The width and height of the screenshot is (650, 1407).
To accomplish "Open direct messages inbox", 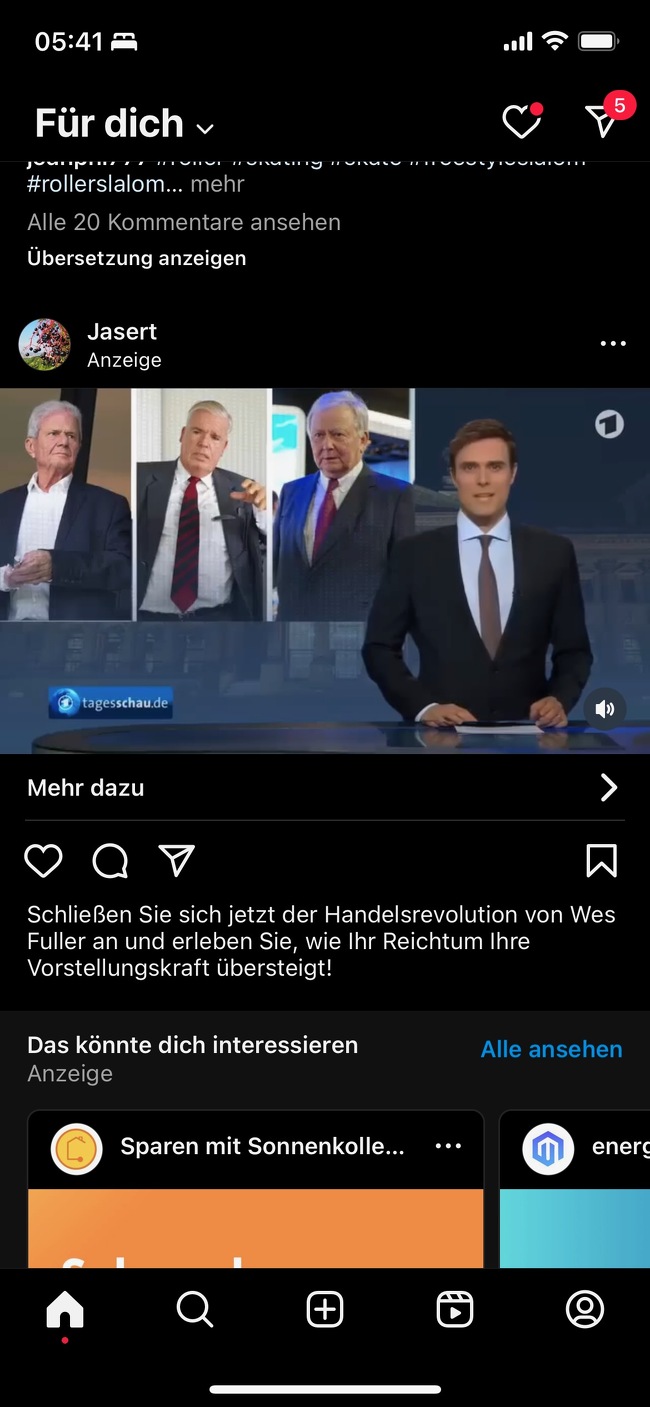I will point(602,122).
